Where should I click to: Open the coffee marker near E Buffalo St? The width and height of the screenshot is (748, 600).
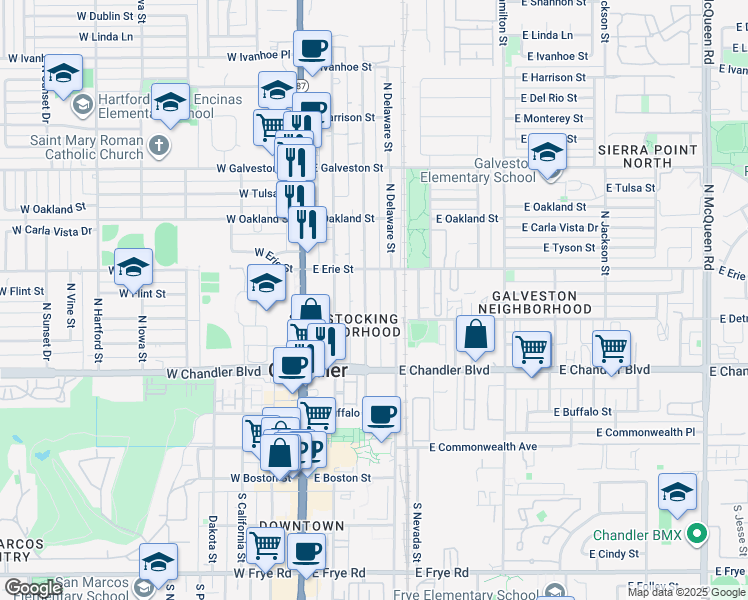tap(381, 417)
